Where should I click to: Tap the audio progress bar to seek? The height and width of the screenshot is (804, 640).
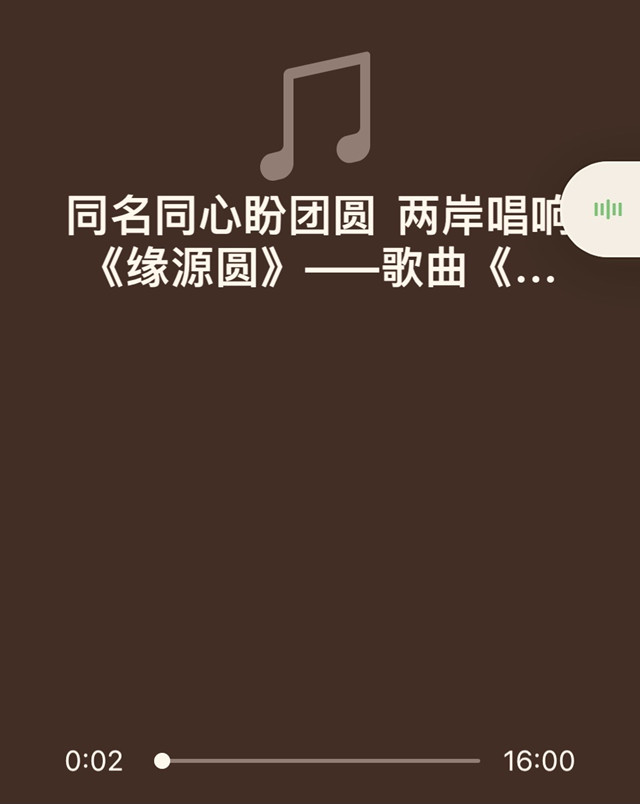pyautogui.click(x=320, y=761)
